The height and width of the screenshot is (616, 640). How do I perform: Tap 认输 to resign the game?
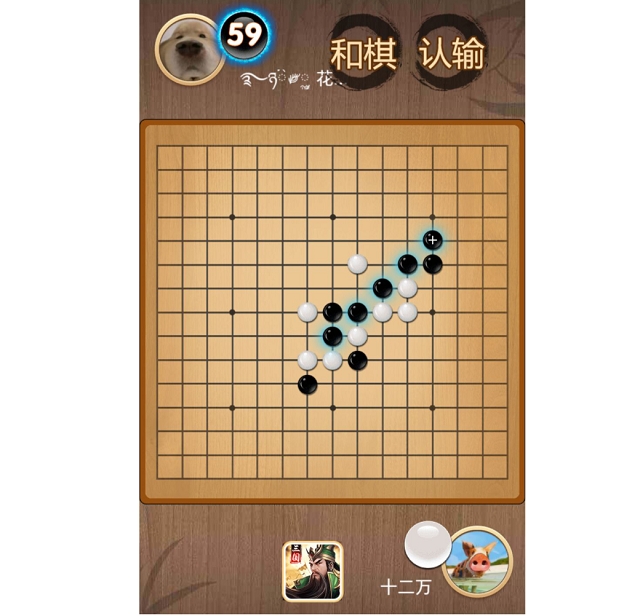452,53
